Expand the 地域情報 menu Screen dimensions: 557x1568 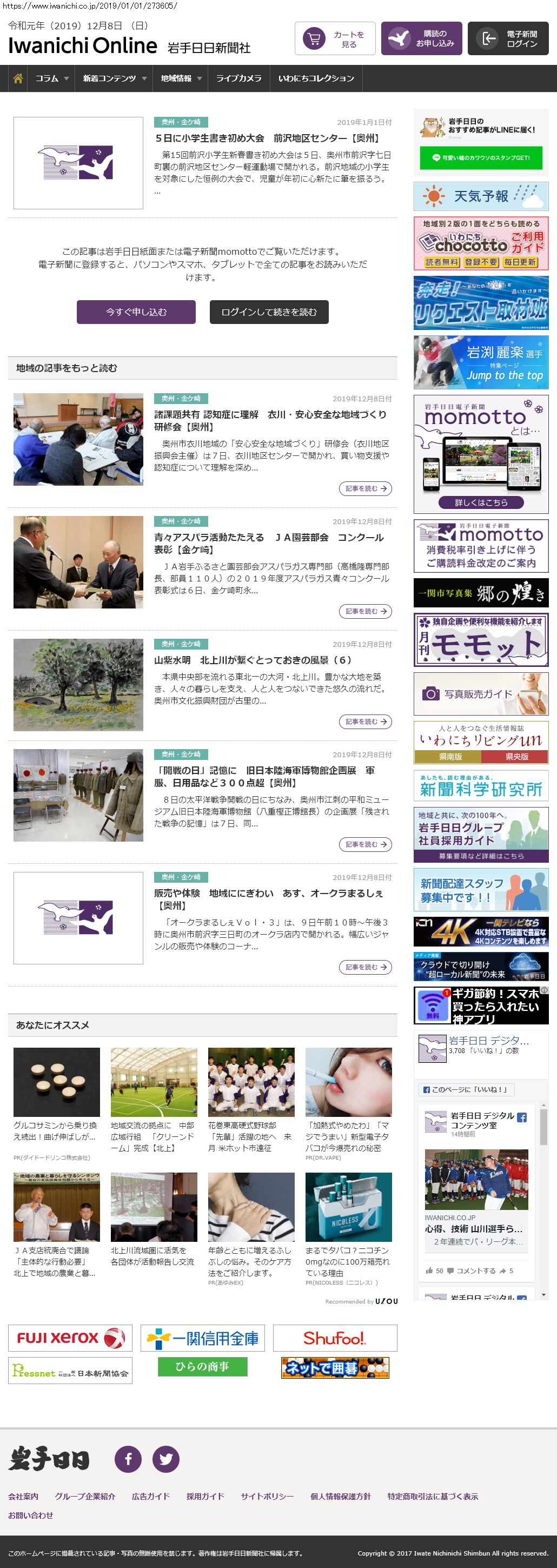[x=180, y=78]
